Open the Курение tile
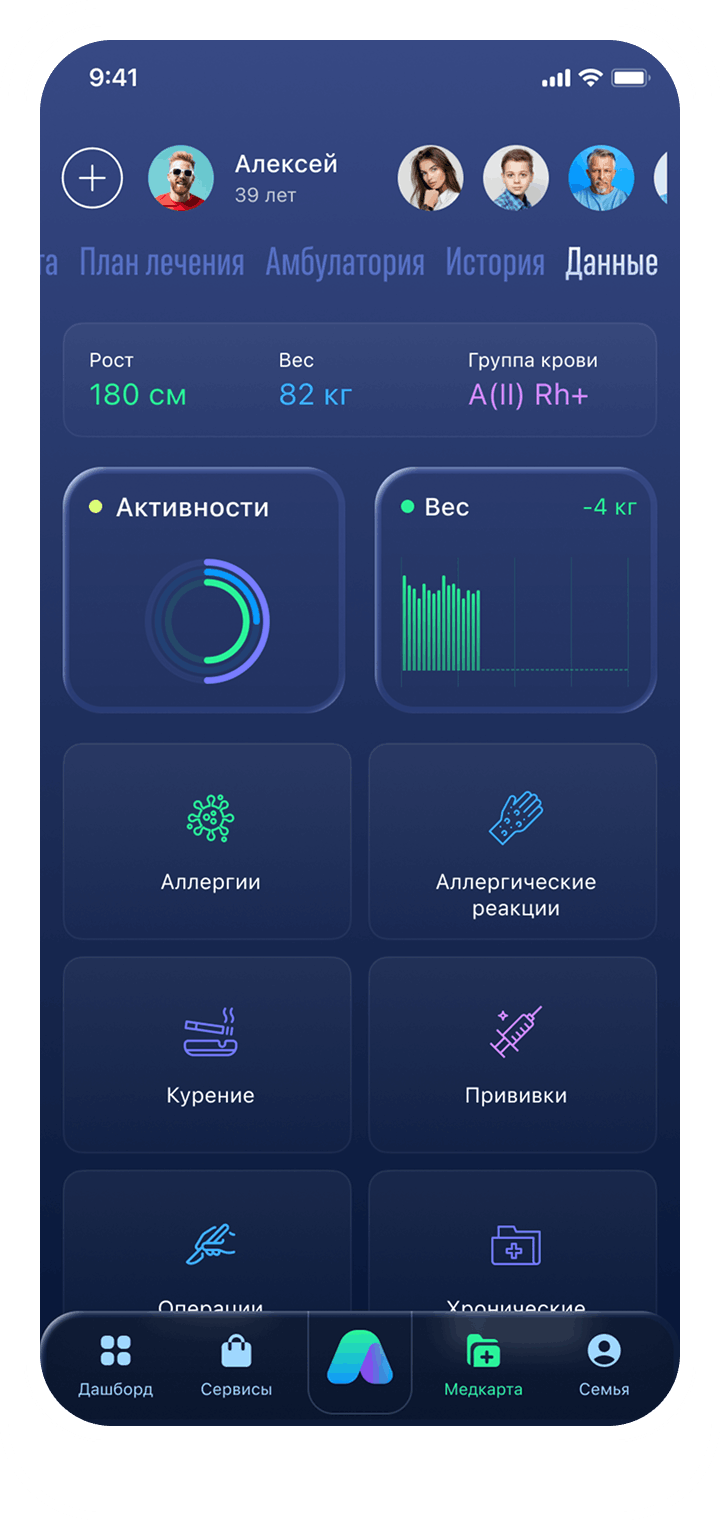Screen dimensions: 720x1520 (208, 1054)
